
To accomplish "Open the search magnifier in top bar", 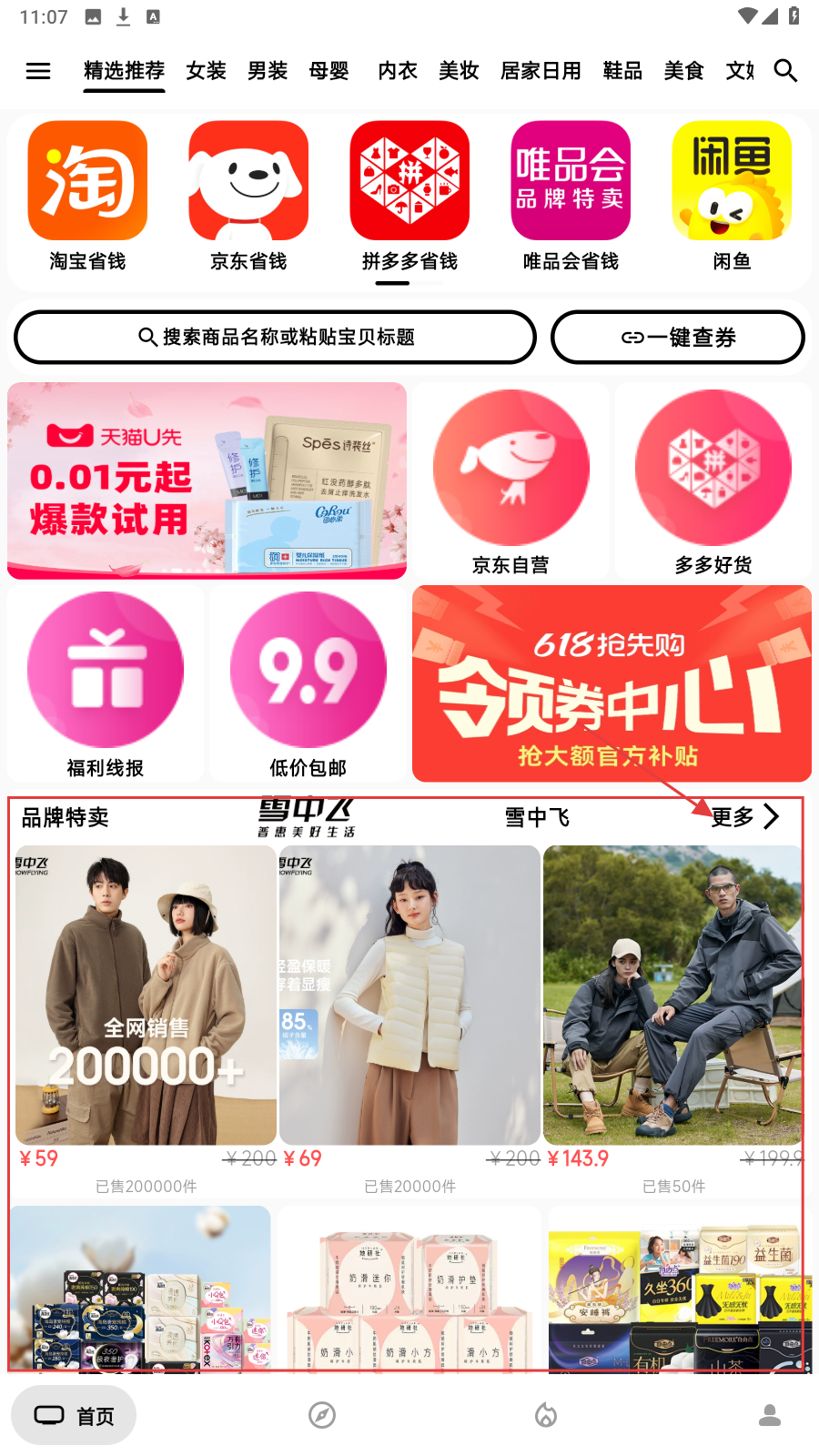I will point(785,71).
